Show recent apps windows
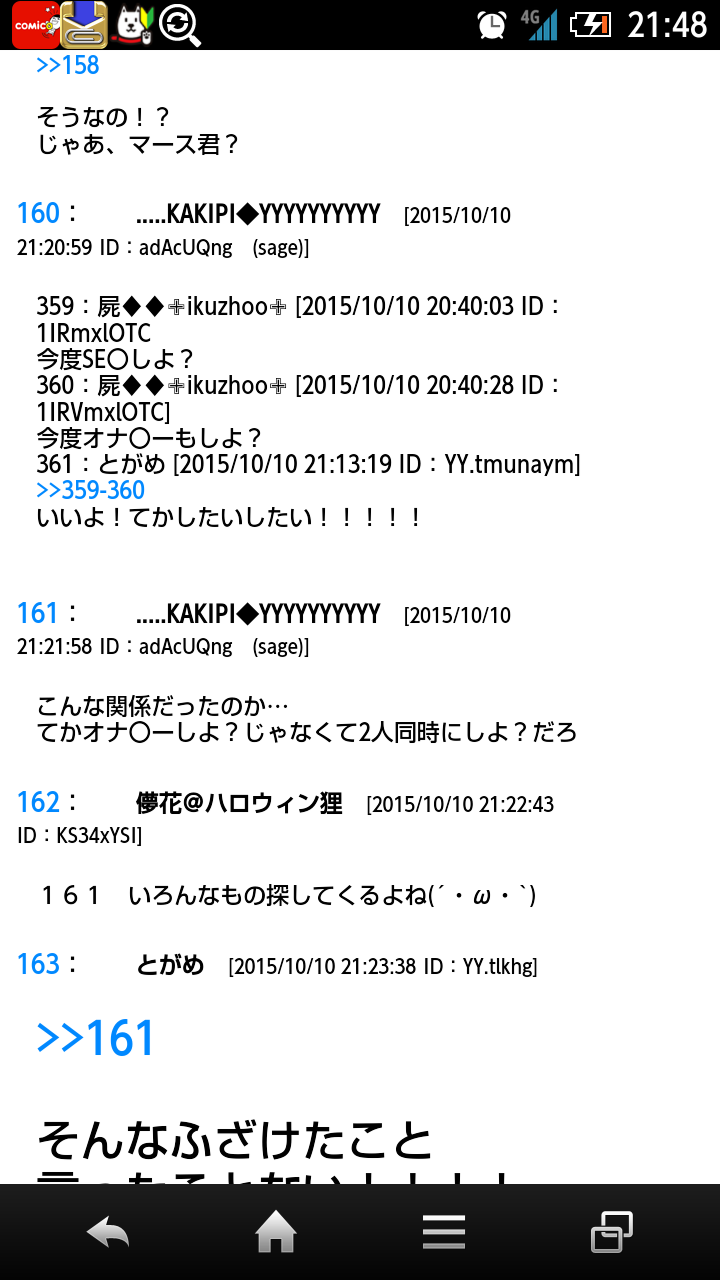720x1280 pixels. click(612, 1232)
